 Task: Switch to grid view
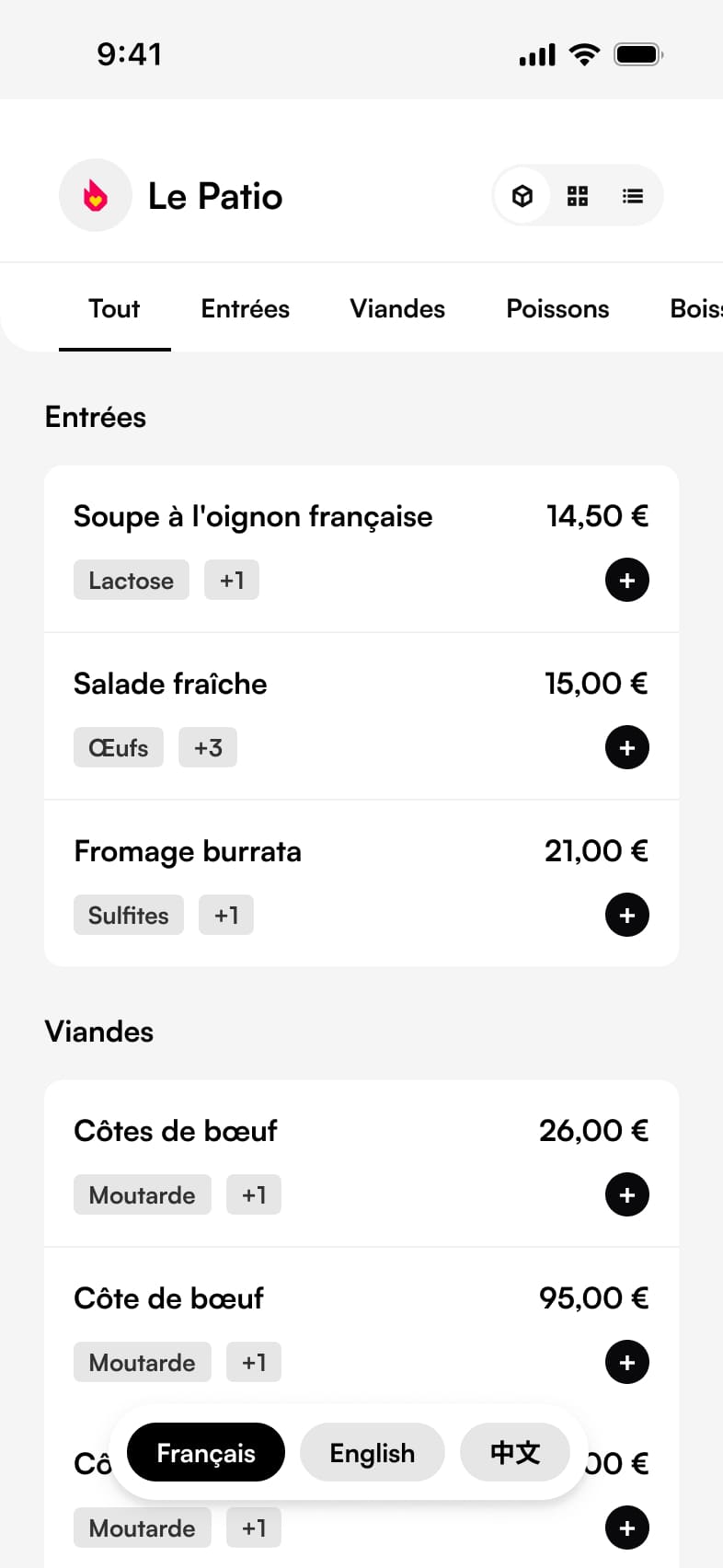click(x=578, y=195)
